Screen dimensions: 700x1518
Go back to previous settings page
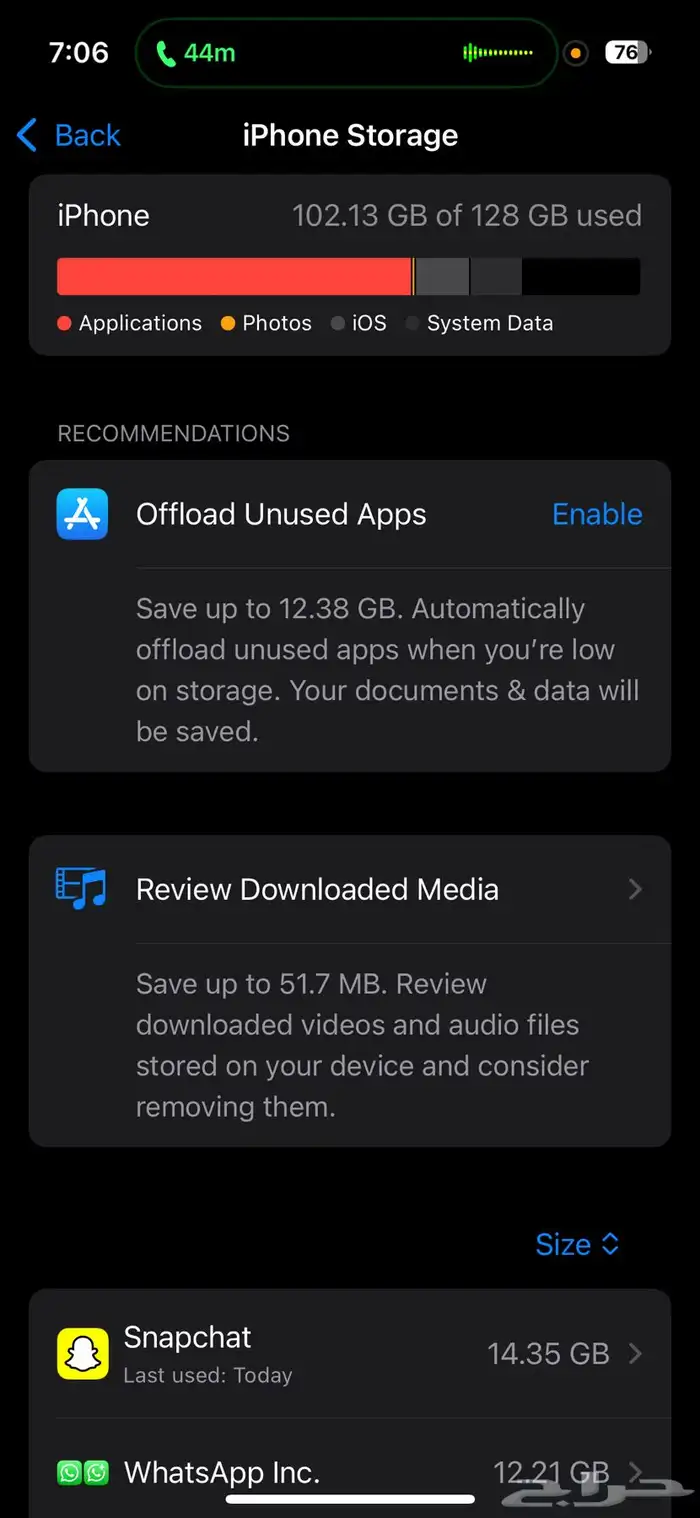point(69,135)
